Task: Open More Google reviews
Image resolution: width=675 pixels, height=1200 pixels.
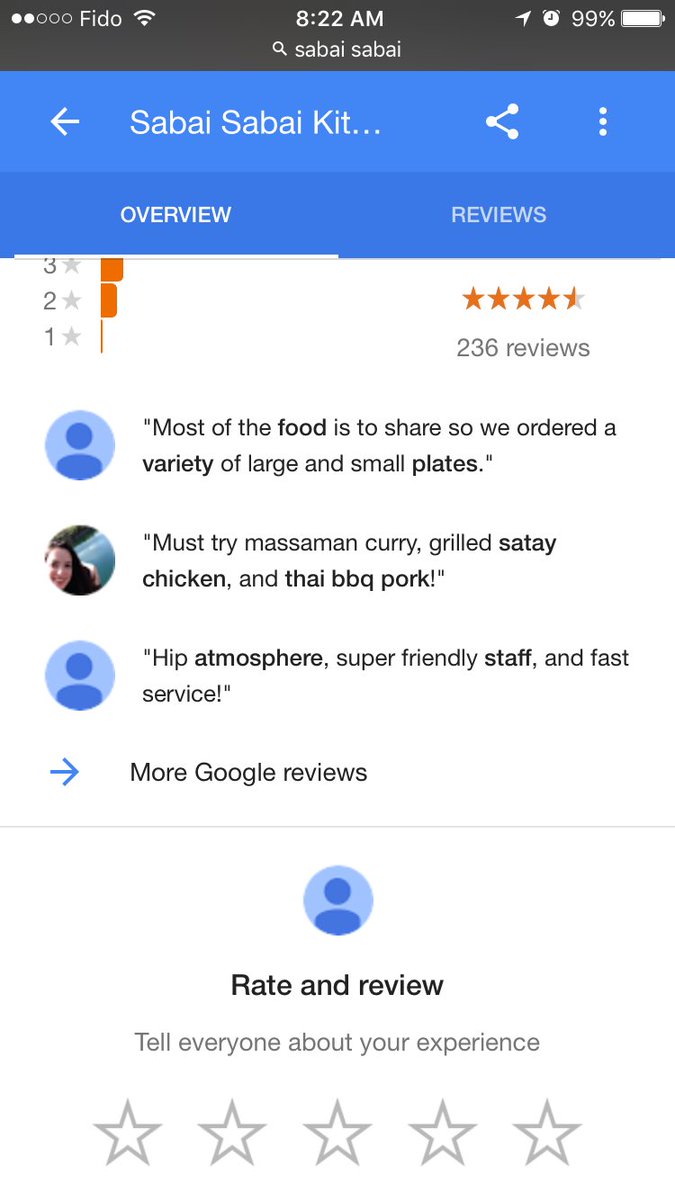Action: point(248,772)
